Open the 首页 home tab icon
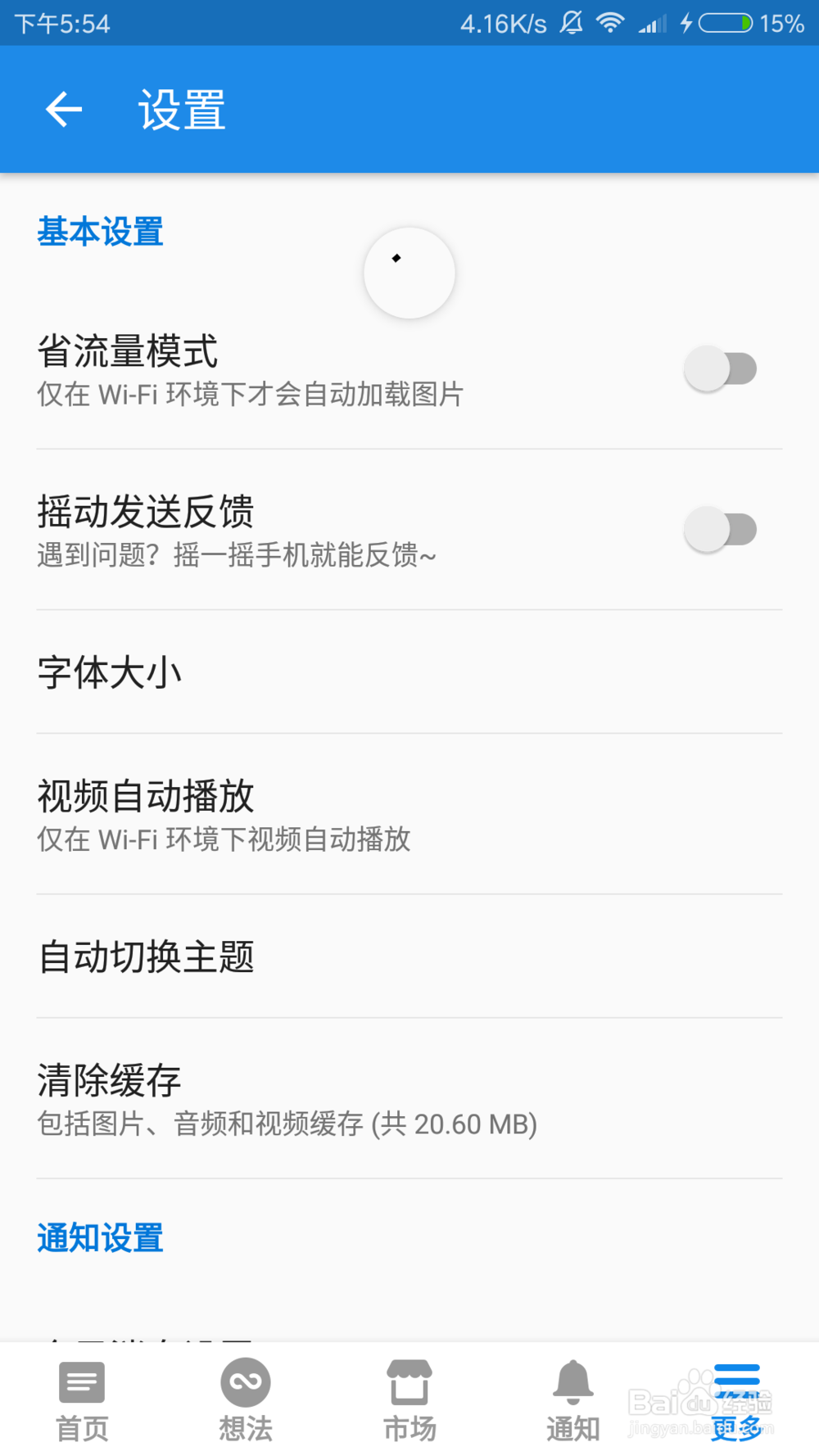The width and height of the screenshot is (819, 1456). [82, 1396]
